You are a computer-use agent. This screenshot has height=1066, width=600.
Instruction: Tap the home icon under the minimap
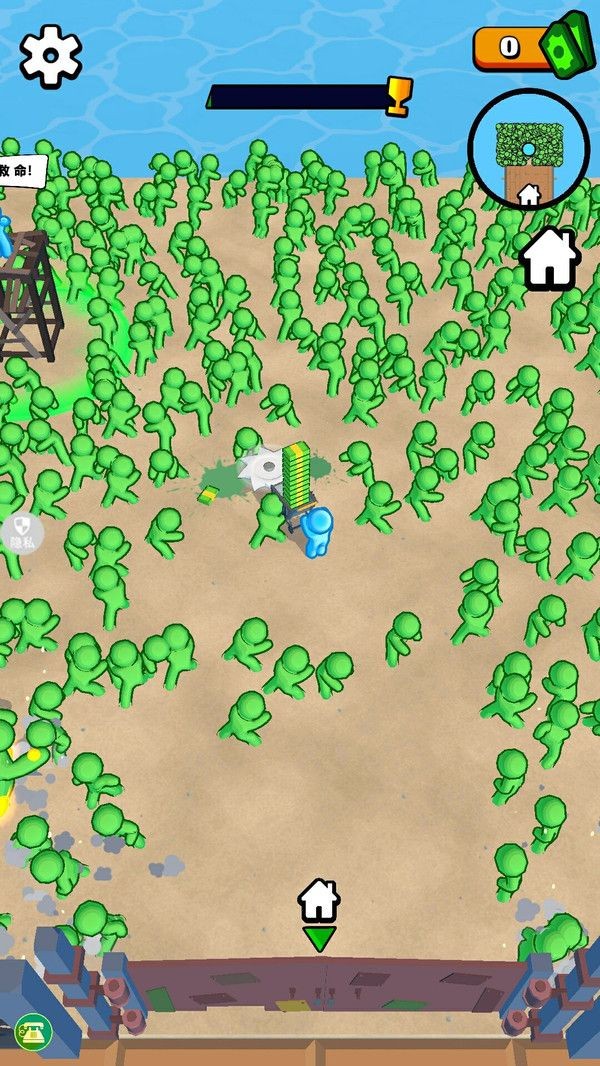tap(550, 258)
